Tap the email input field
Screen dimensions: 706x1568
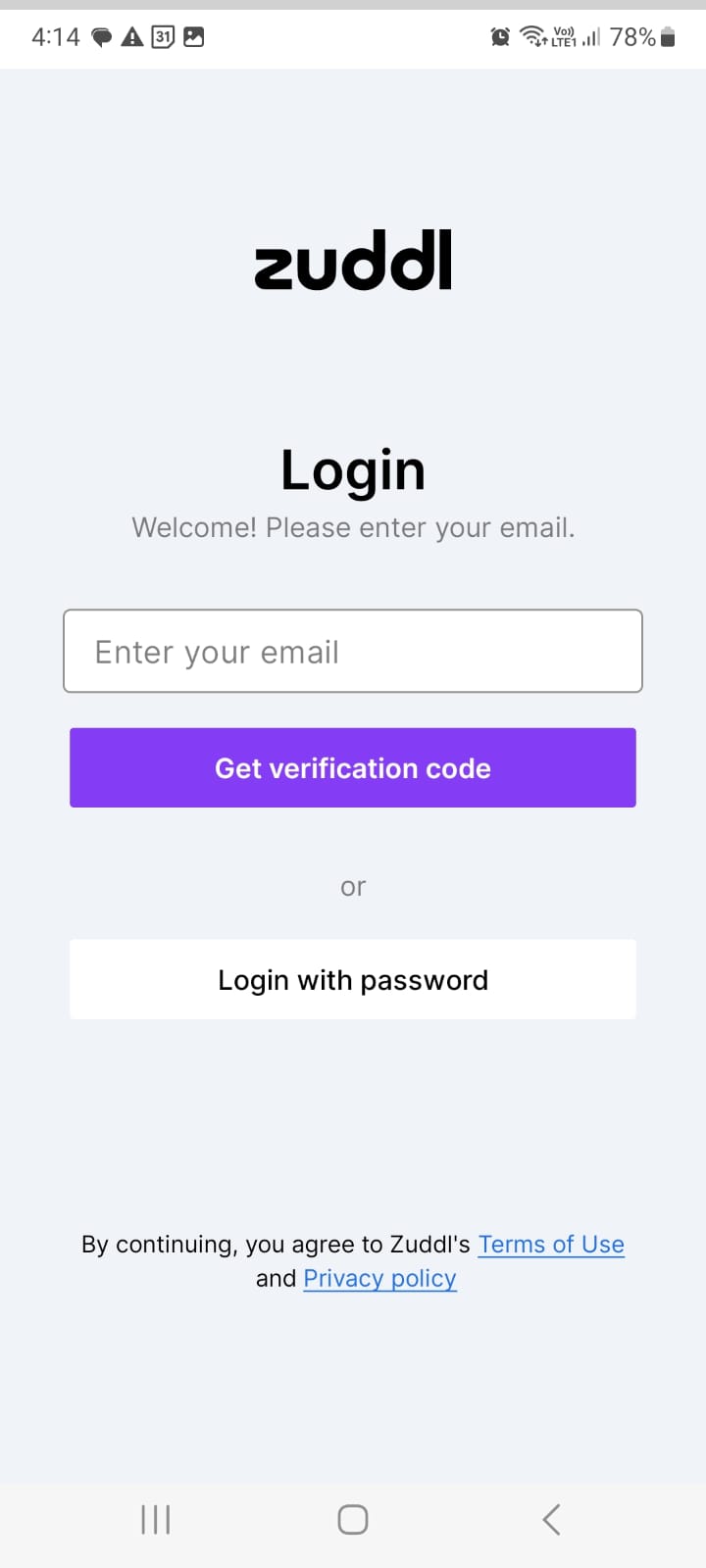[353, 651]
